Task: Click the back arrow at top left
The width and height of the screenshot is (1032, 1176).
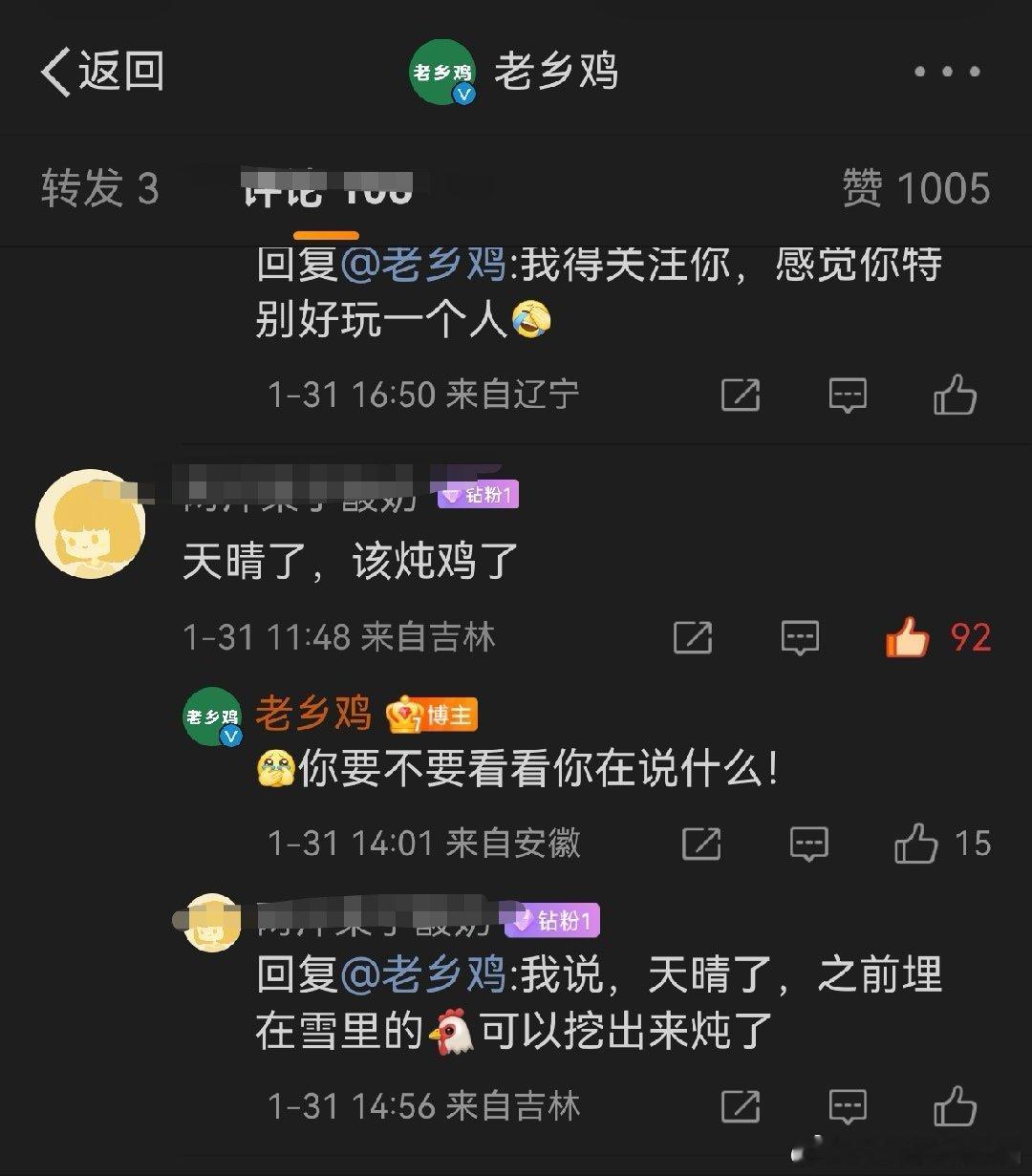Action: (x=59, y=70)
